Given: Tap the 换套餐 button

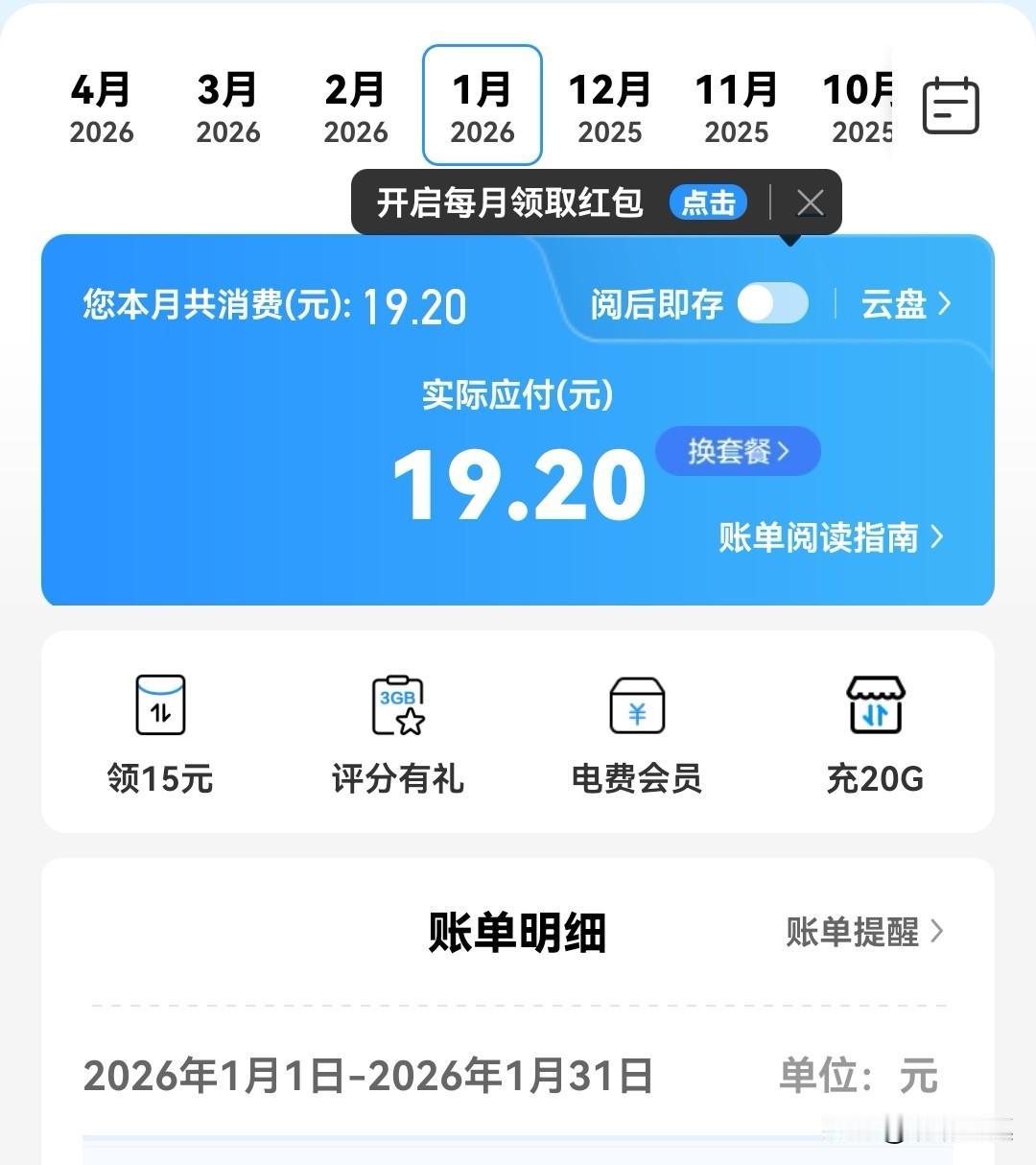Looking at the screenshot, I should [737, 451].
